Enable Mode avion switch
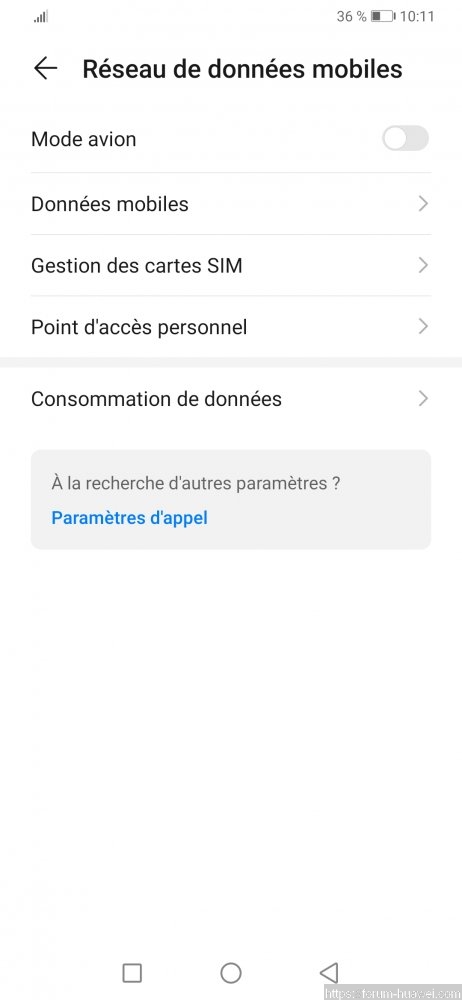This screenshot has width=462, height=1000. click(405, 138)
